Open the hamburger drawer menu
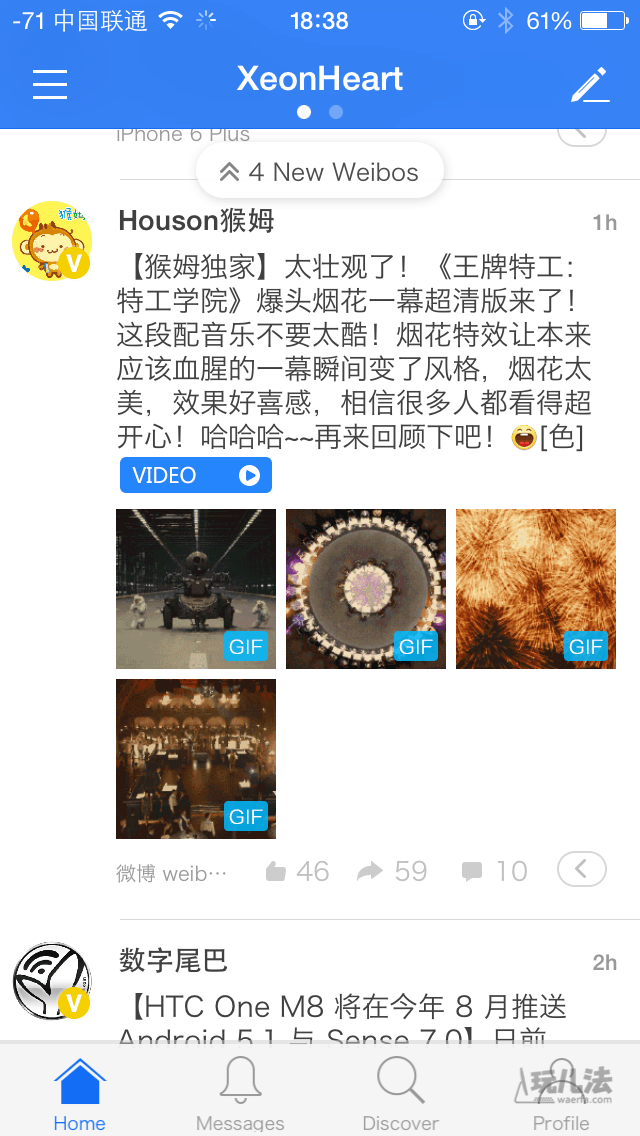 (x=50, y=84)
